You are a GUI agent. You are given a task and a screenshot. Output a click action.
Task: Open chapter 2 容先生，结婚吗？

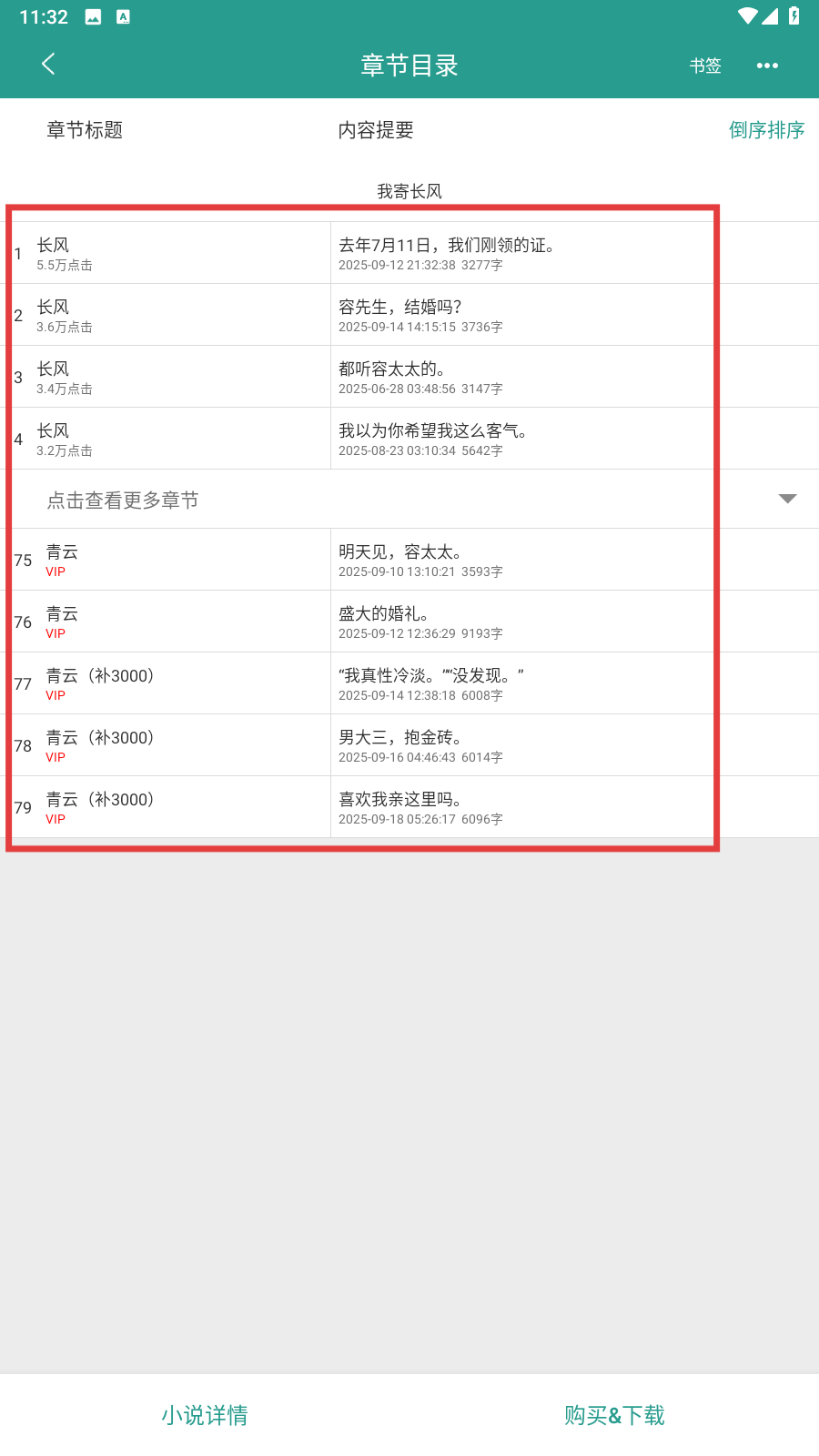pyautogui.click(x=409, y=315)
